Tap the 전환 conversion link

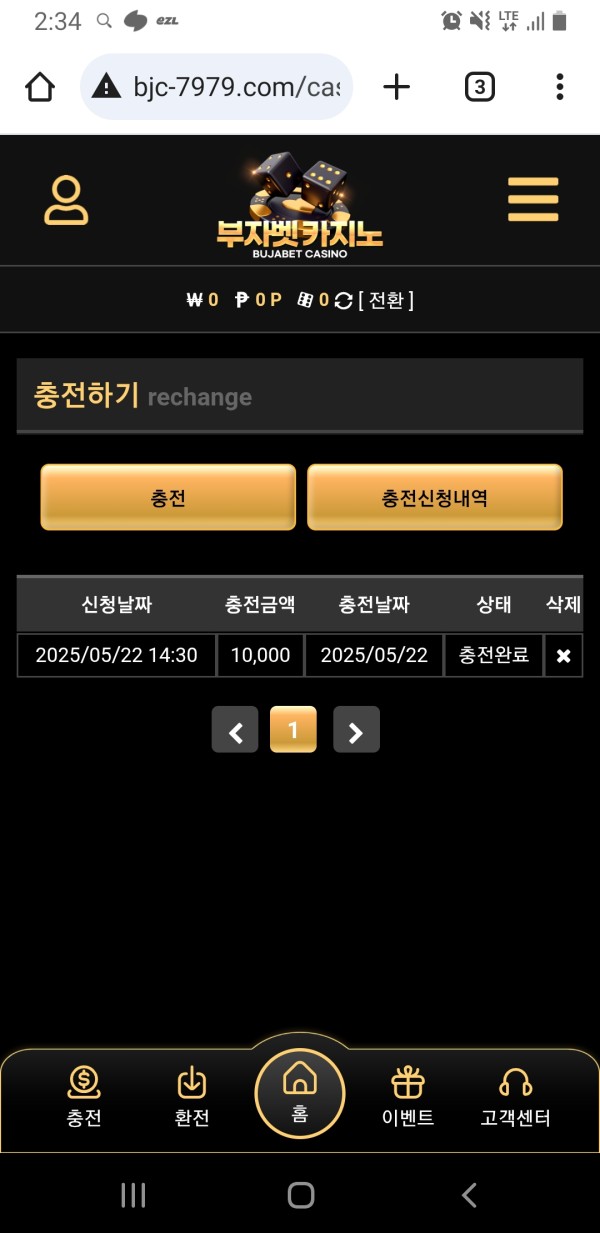click(x=386, y=300)
